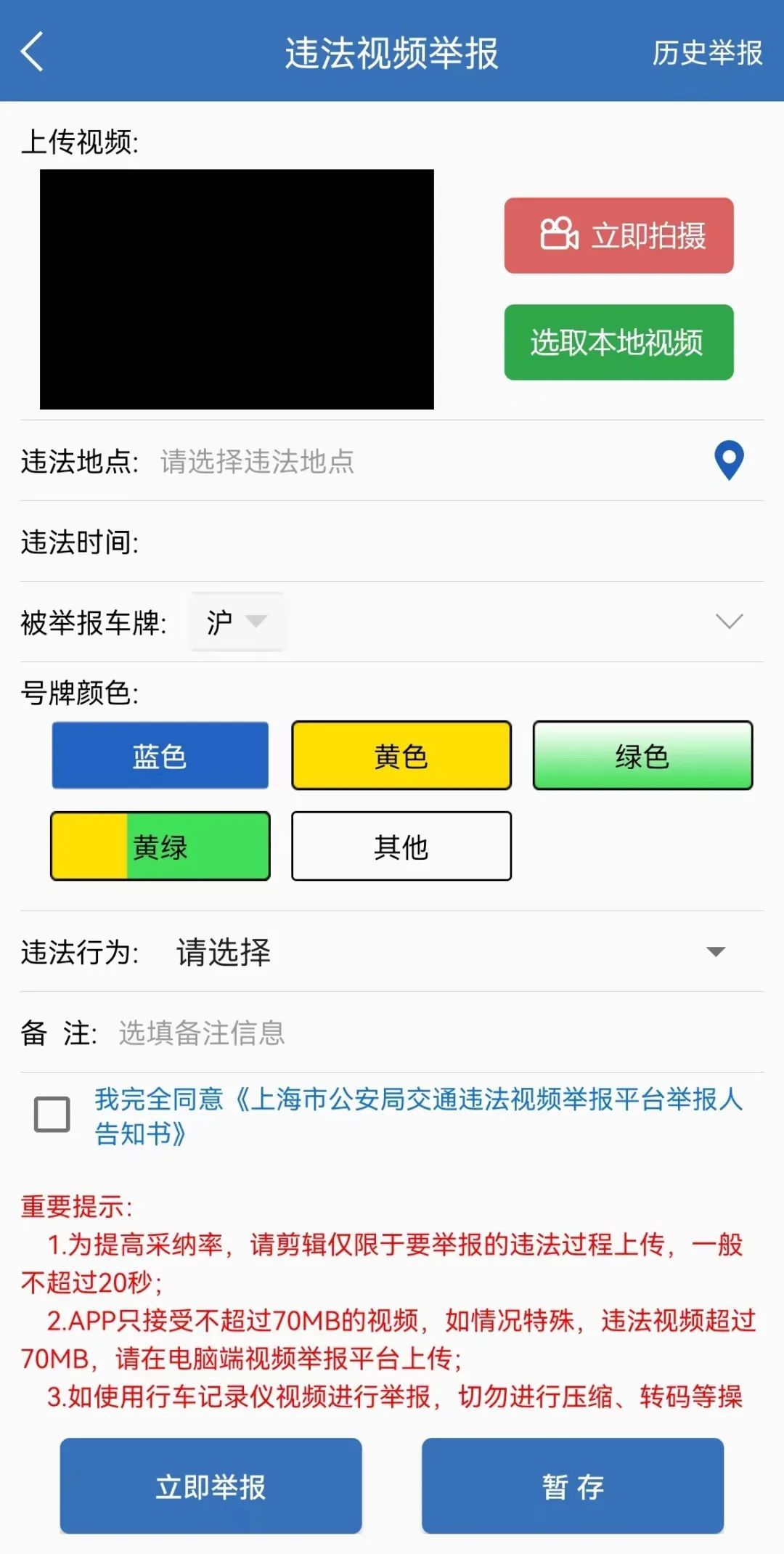Save draft with 暂存
784x1554 pixels.
573,1486
